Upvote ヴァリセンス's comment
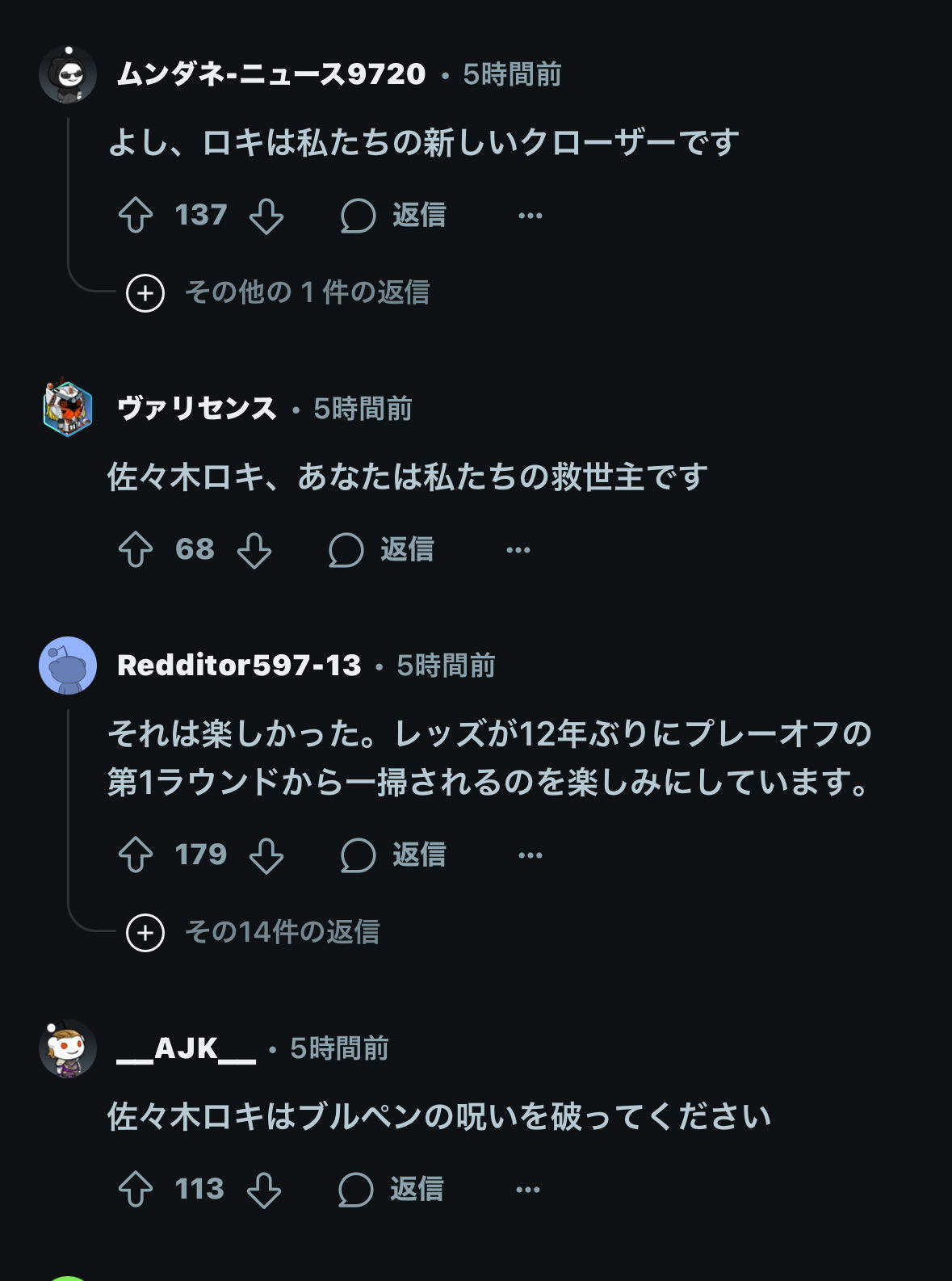This screenshot has width=952, height=1281. pyautogui.click(x=136, y=550)
